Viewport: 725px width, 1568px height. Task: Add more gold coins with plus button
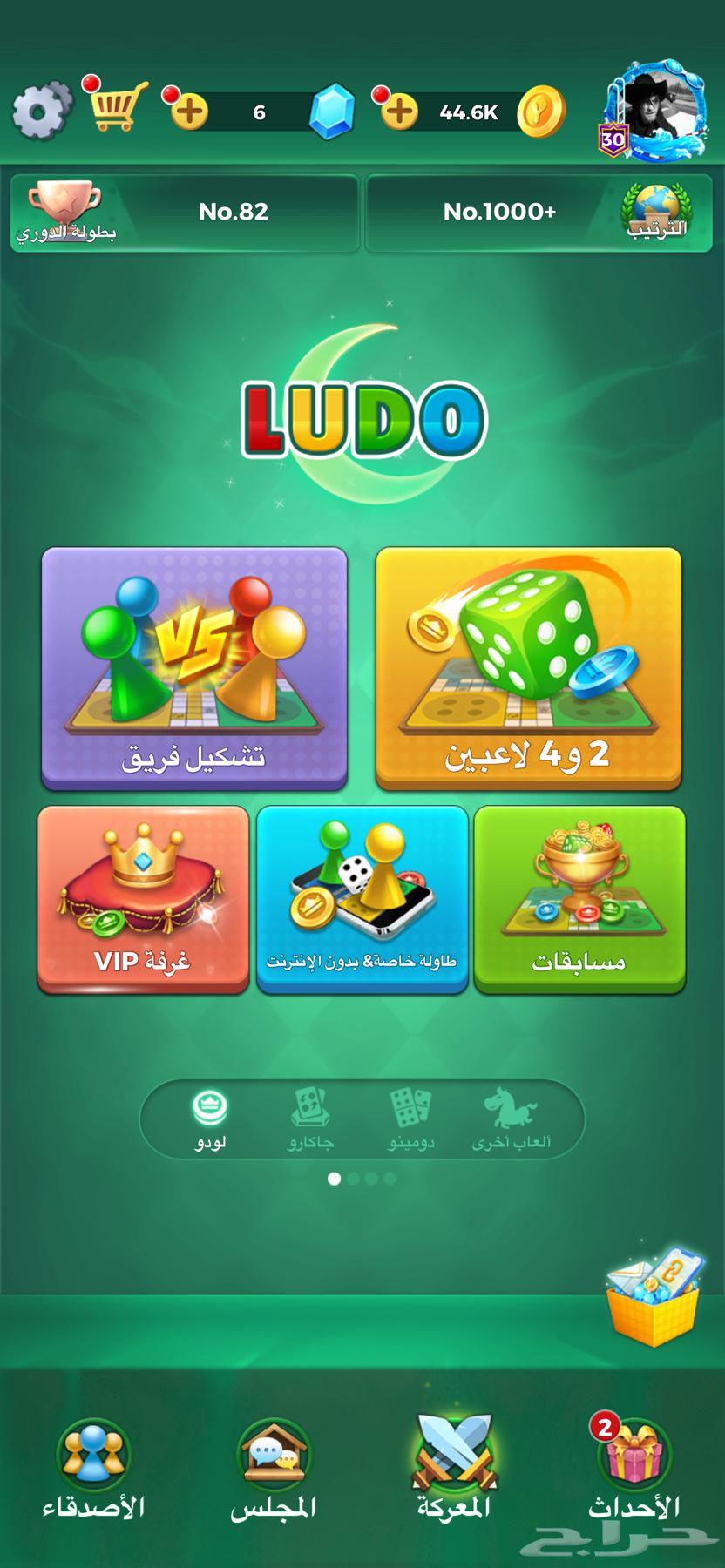pyautogui.click(x=399, y=112)
